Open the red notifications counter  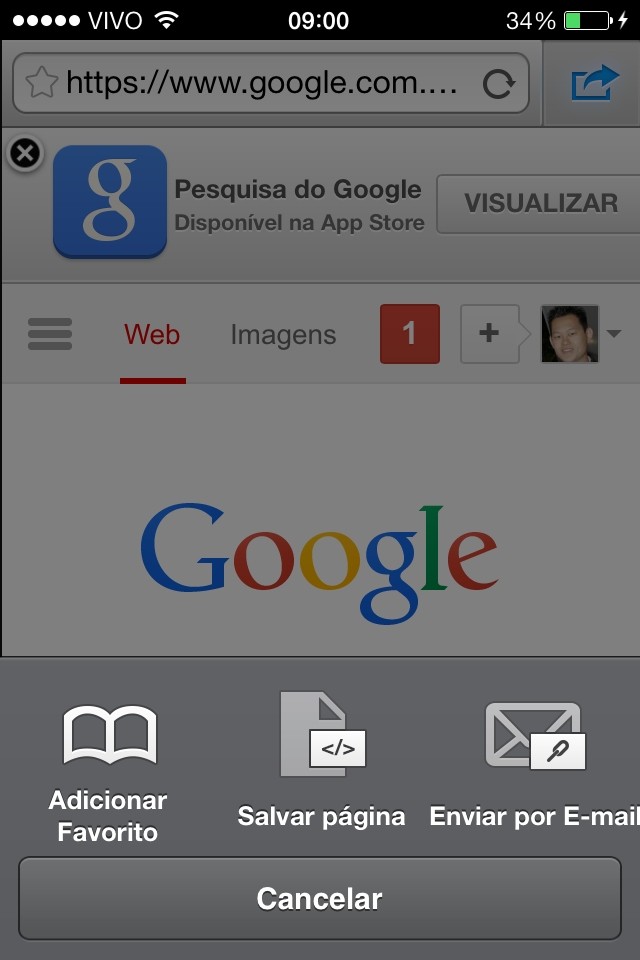click(409, 334)
